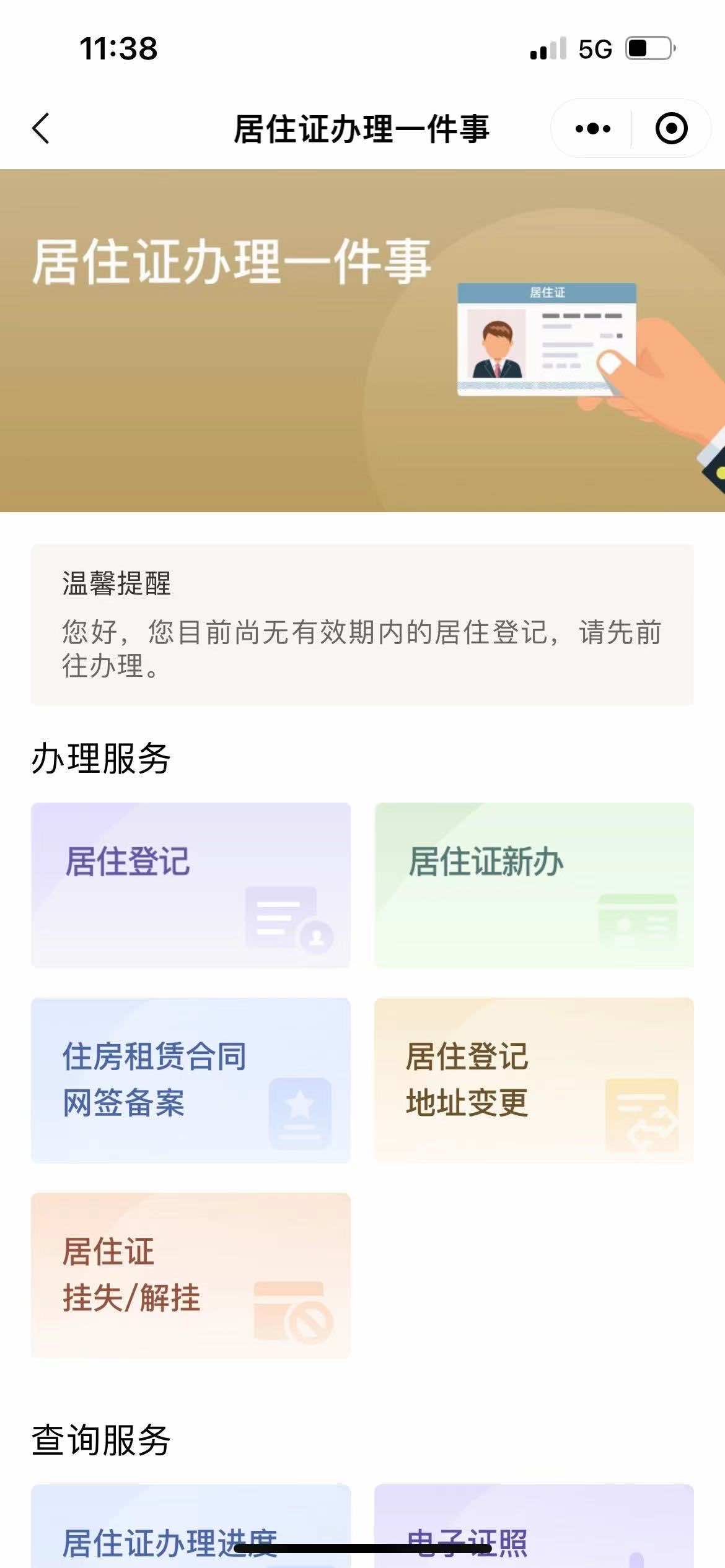Open 居住登记地址变更 card
This screenshot has height=1568, width=725.
(x=534, y=1079)
